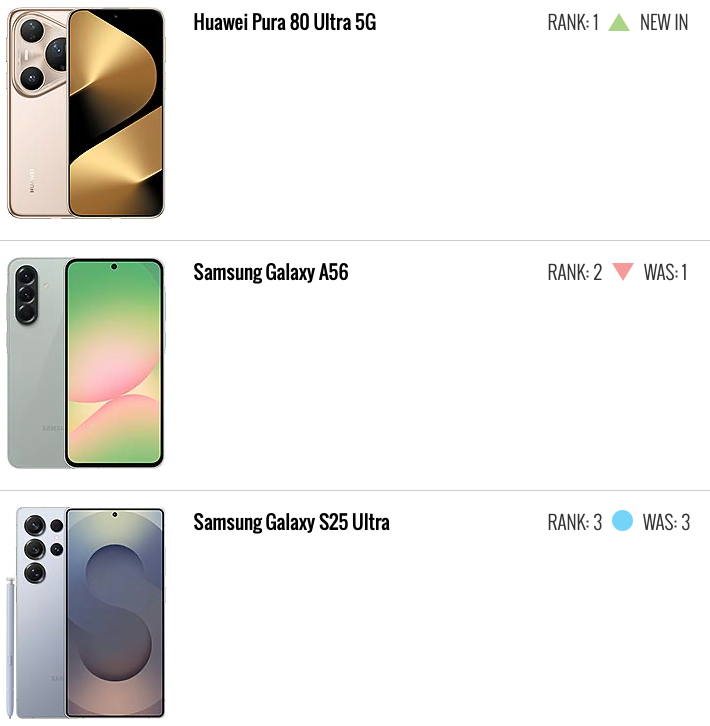The image size is (710, 726).
Task: Open the Huawei Pura 80 Ultra 5G entry
Action: click(x=284, y=22)
